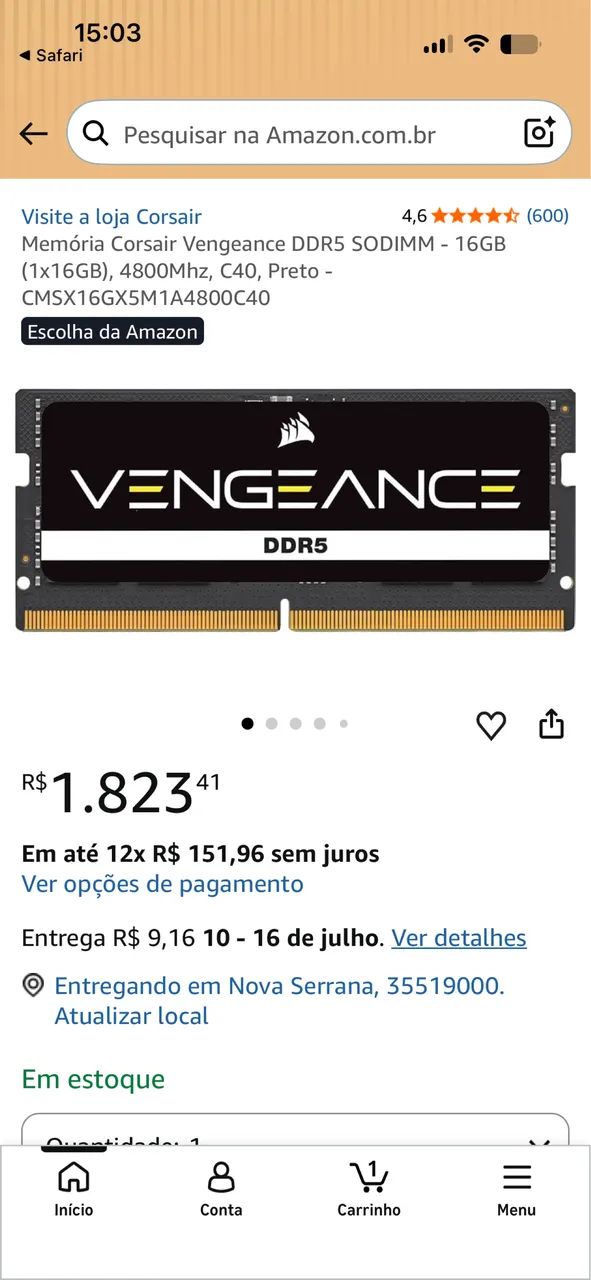This screenshot has height=1280, width=591.
Task: Return to Safari via status bar
Action: pyautogui.click(x=51, y=56)
